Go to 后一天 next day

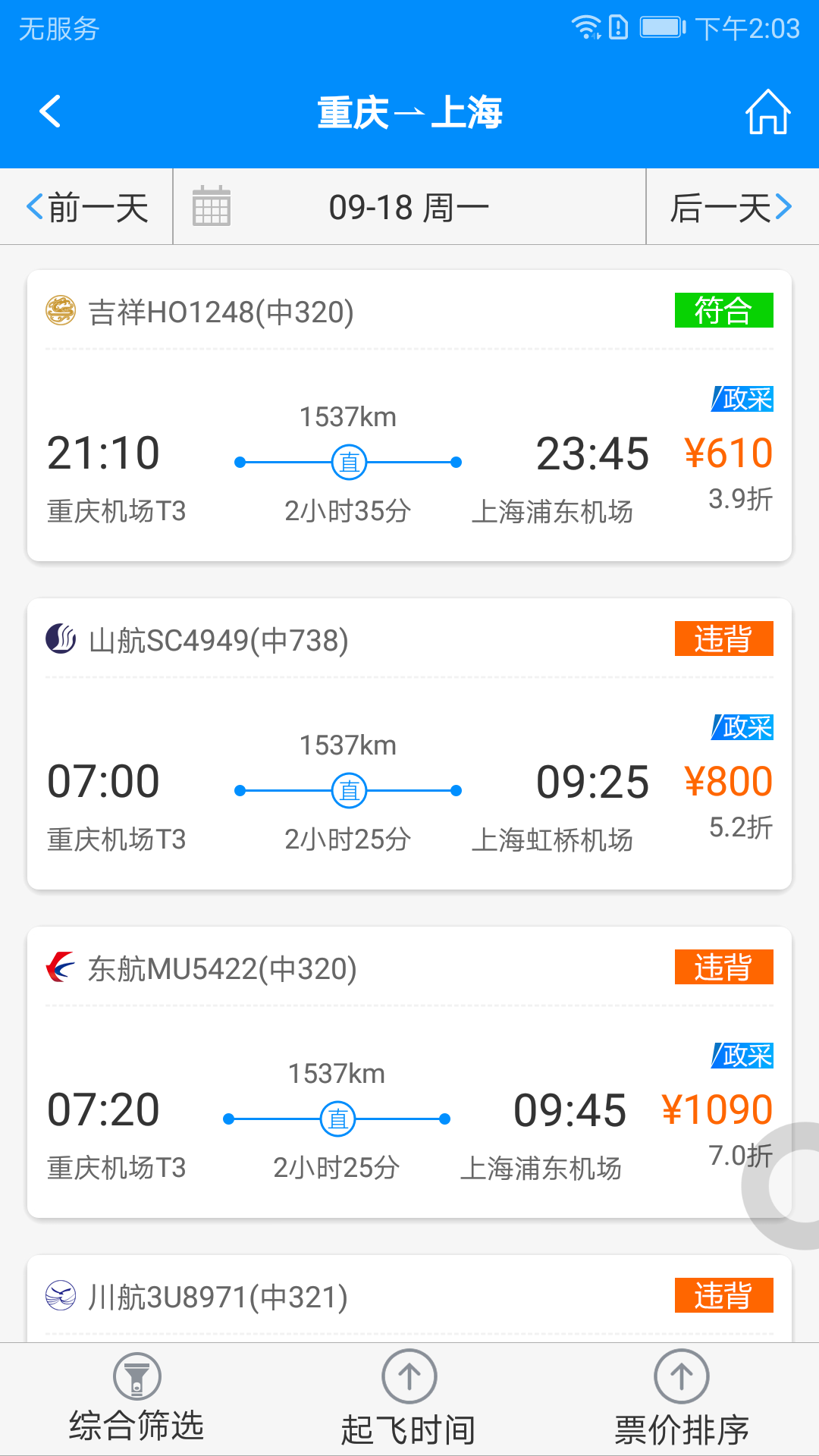(730, 206)
